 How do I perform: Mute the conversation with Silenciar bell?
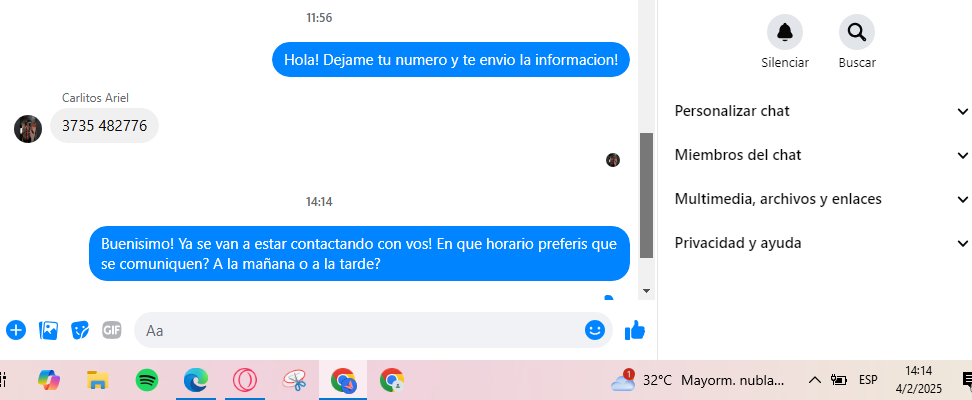785,33
